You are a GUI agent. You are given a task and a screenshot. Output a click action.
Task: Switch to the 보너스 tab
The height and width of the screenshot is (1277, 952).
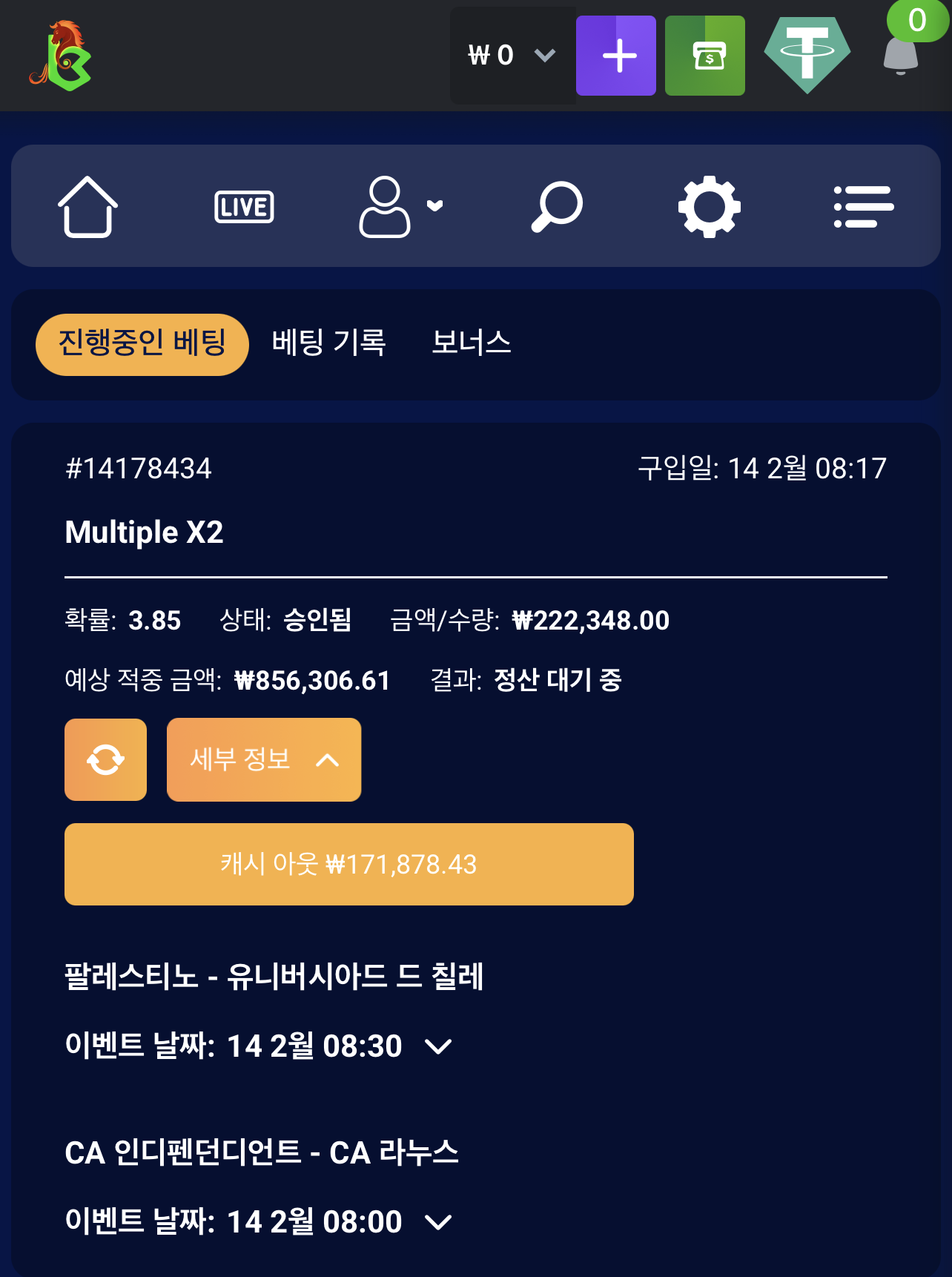tap(472, 343)
